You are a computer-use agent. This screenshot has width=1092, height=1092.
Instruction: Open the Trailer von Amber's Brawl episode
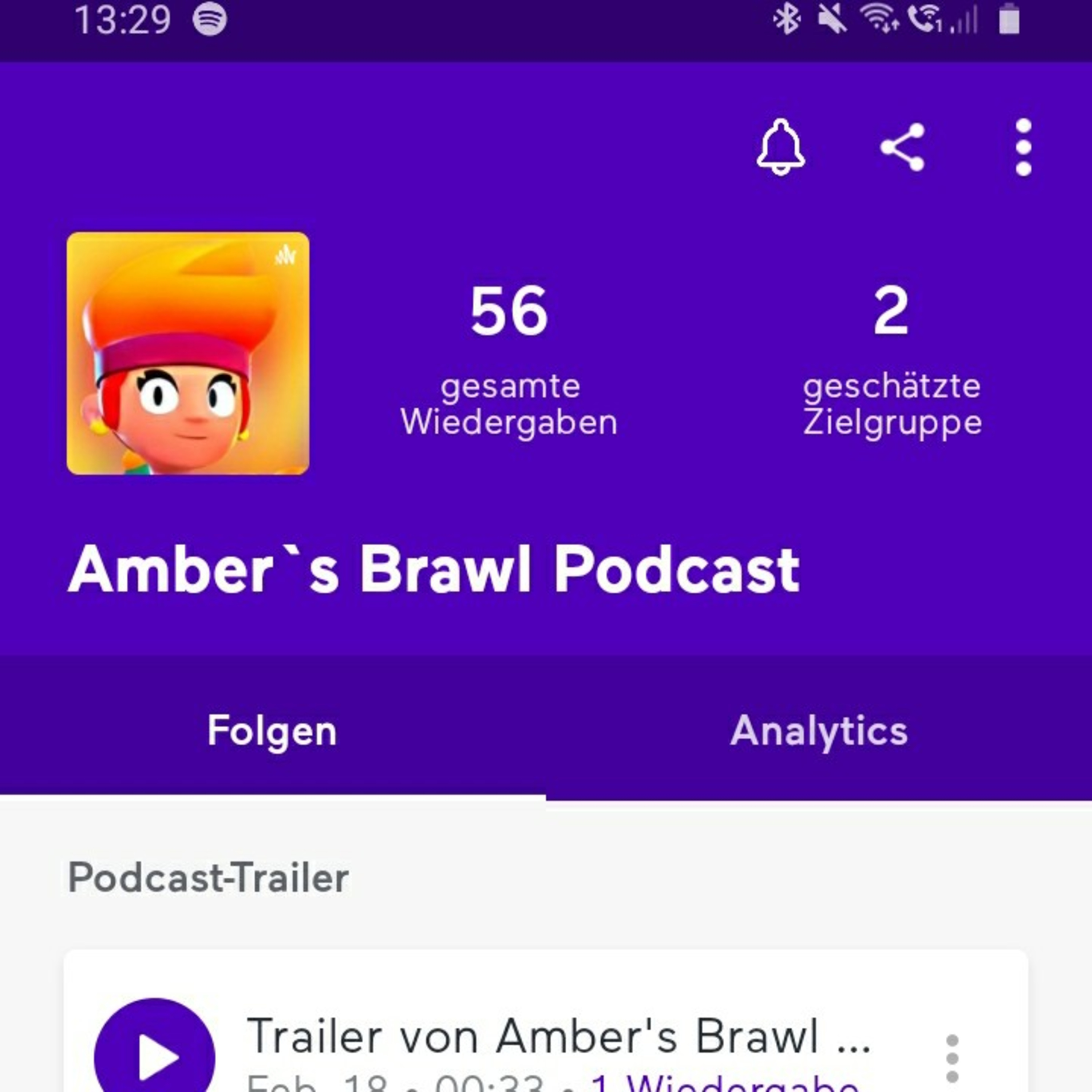[558, 1036]
